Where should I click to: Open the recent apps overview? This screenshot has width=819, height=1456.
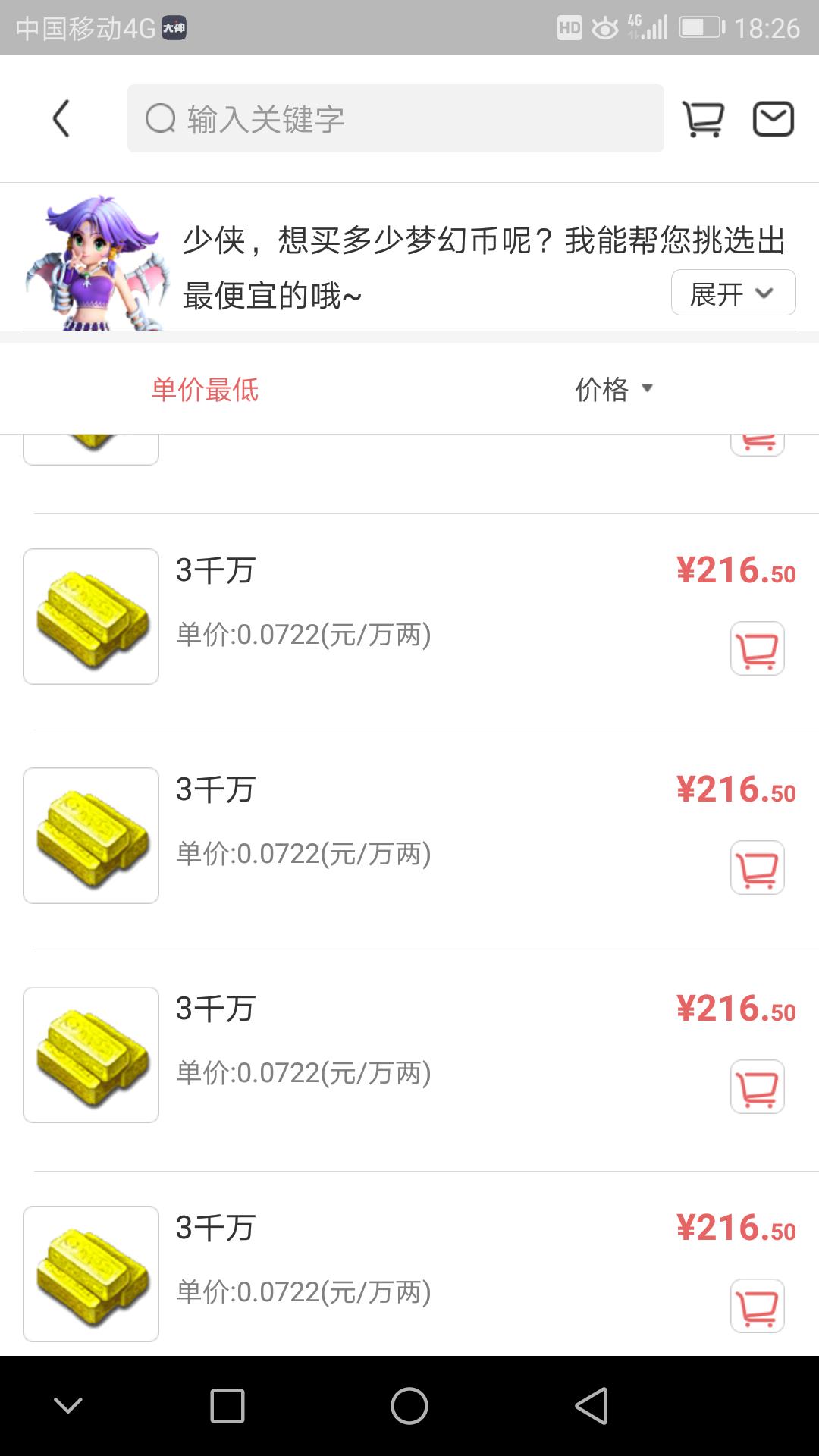(227, 1406)
